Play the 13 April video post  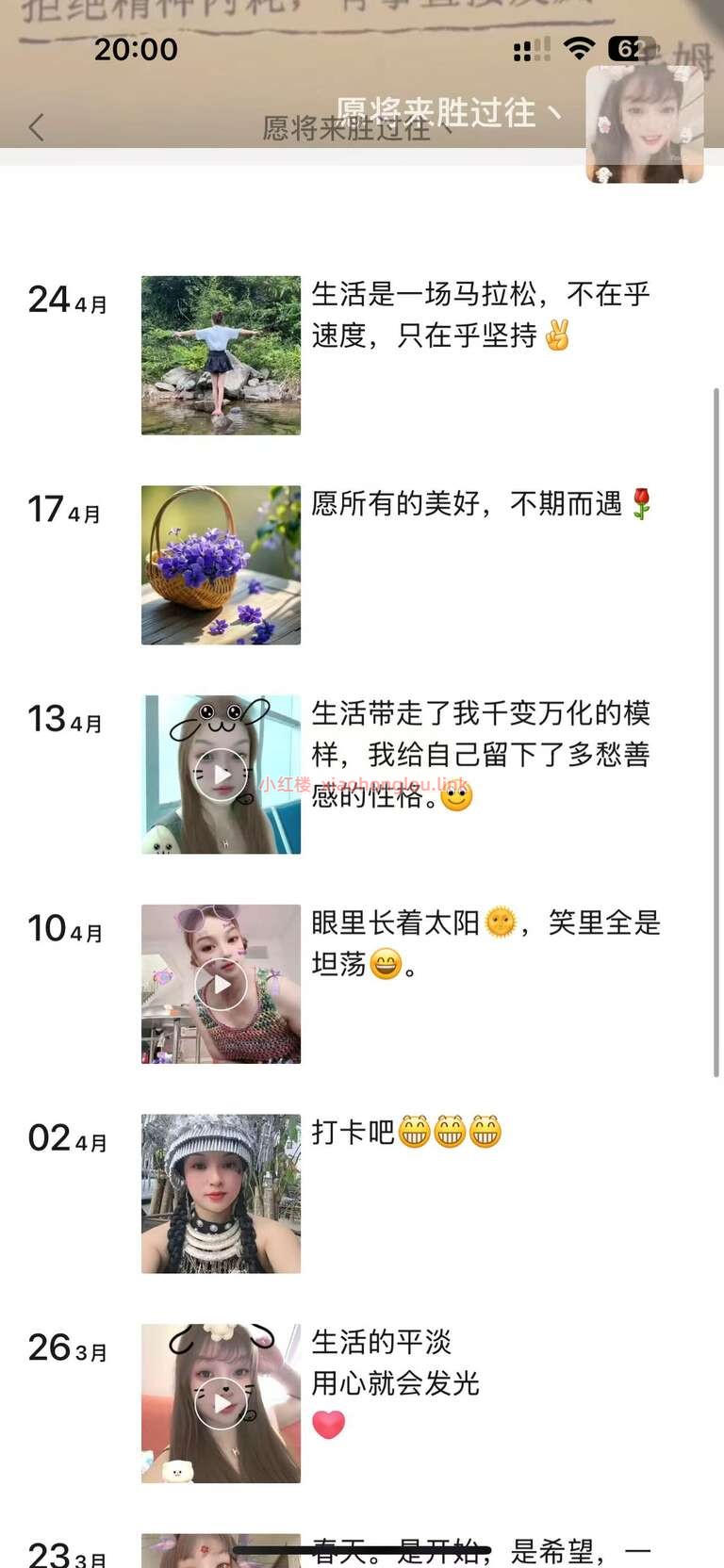pyautogui.click(x=221, y=775)
